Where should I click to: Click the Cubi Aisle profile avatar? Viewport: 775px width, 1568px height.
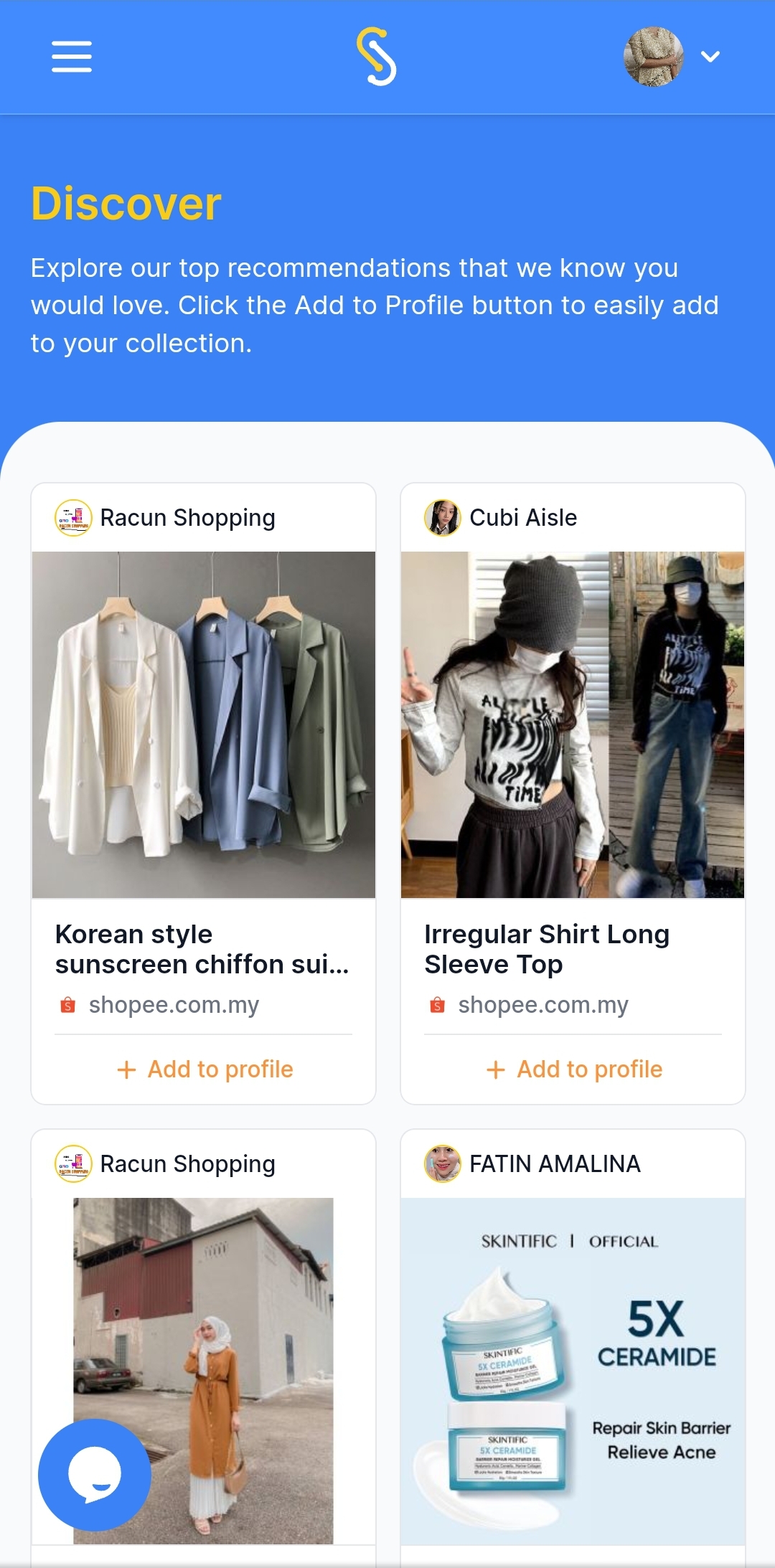441,517
